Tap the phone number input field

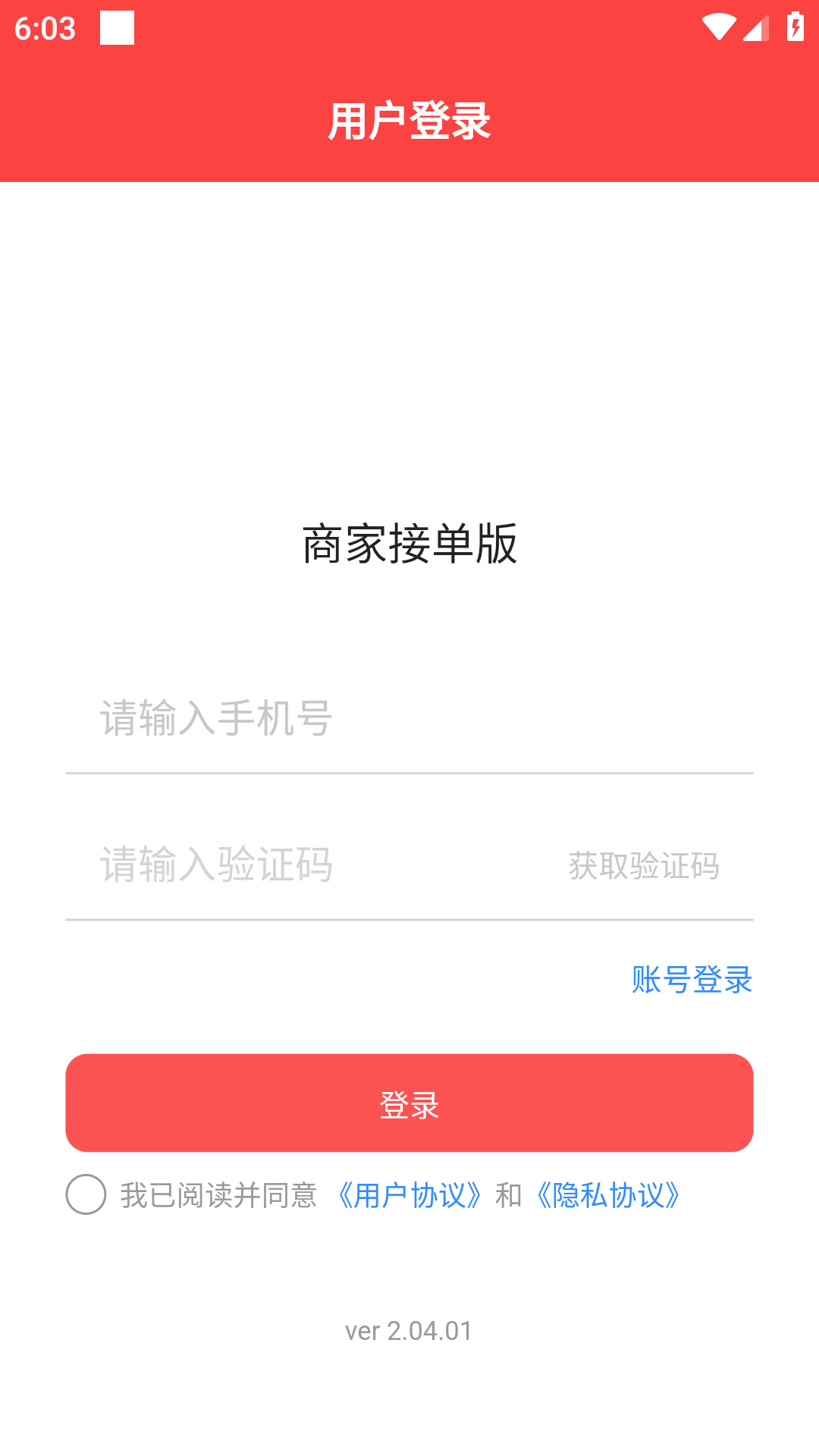(409, 718)
